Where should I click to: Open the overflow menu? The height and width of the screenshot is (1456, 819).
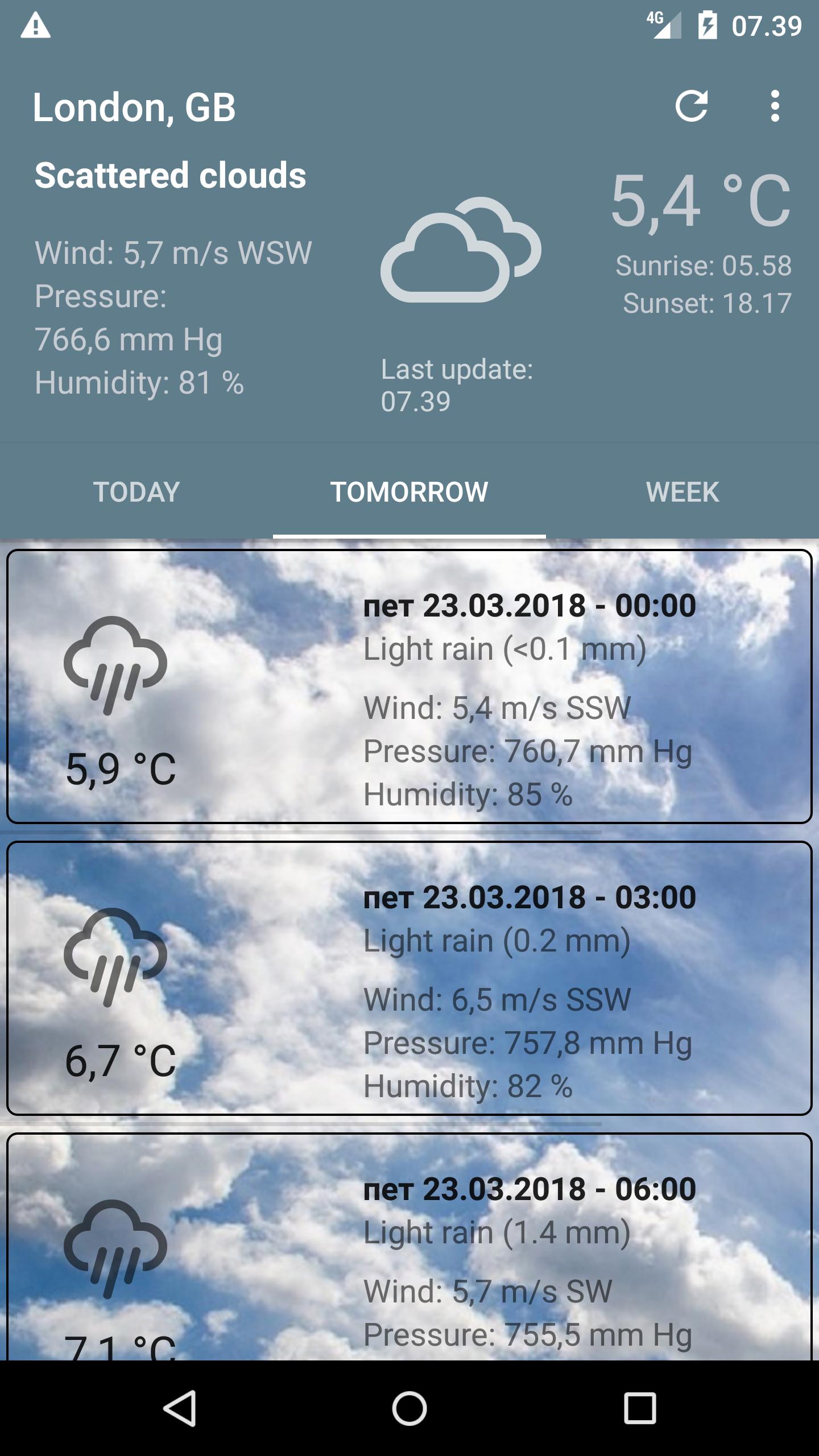[x=775, y=106]
